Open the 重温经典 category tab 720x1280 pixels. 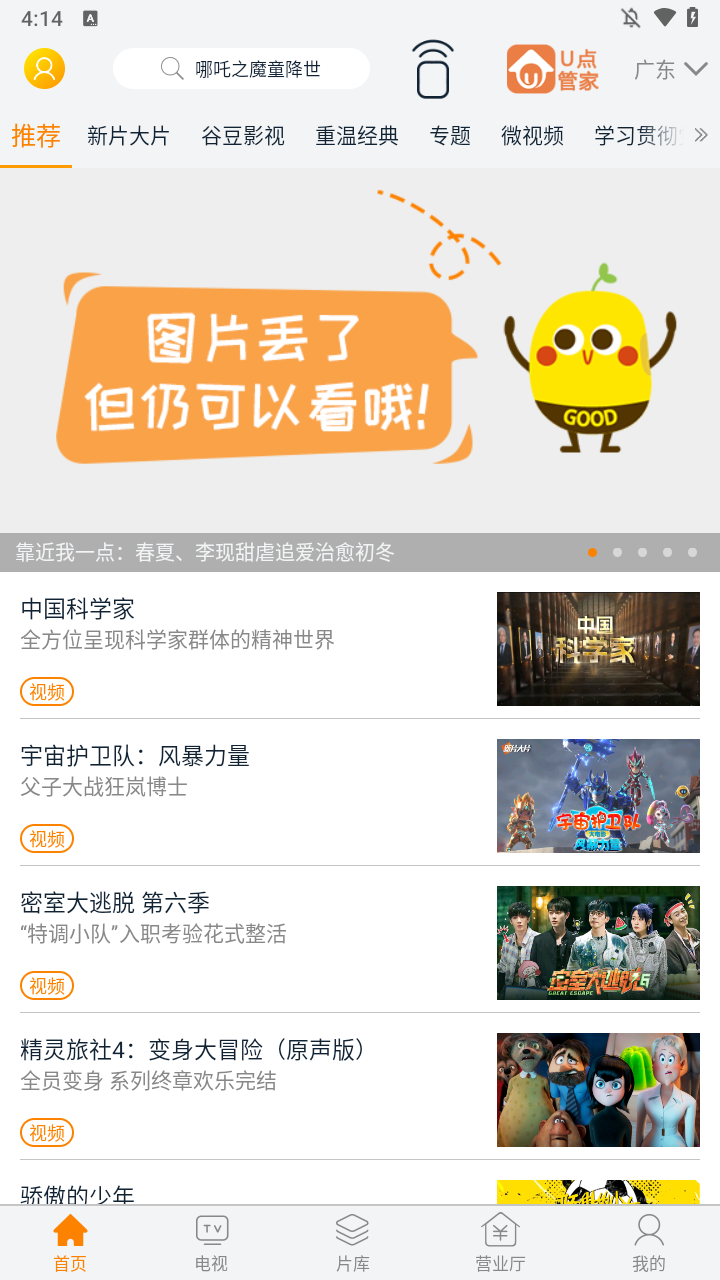[x=357, y=135]
